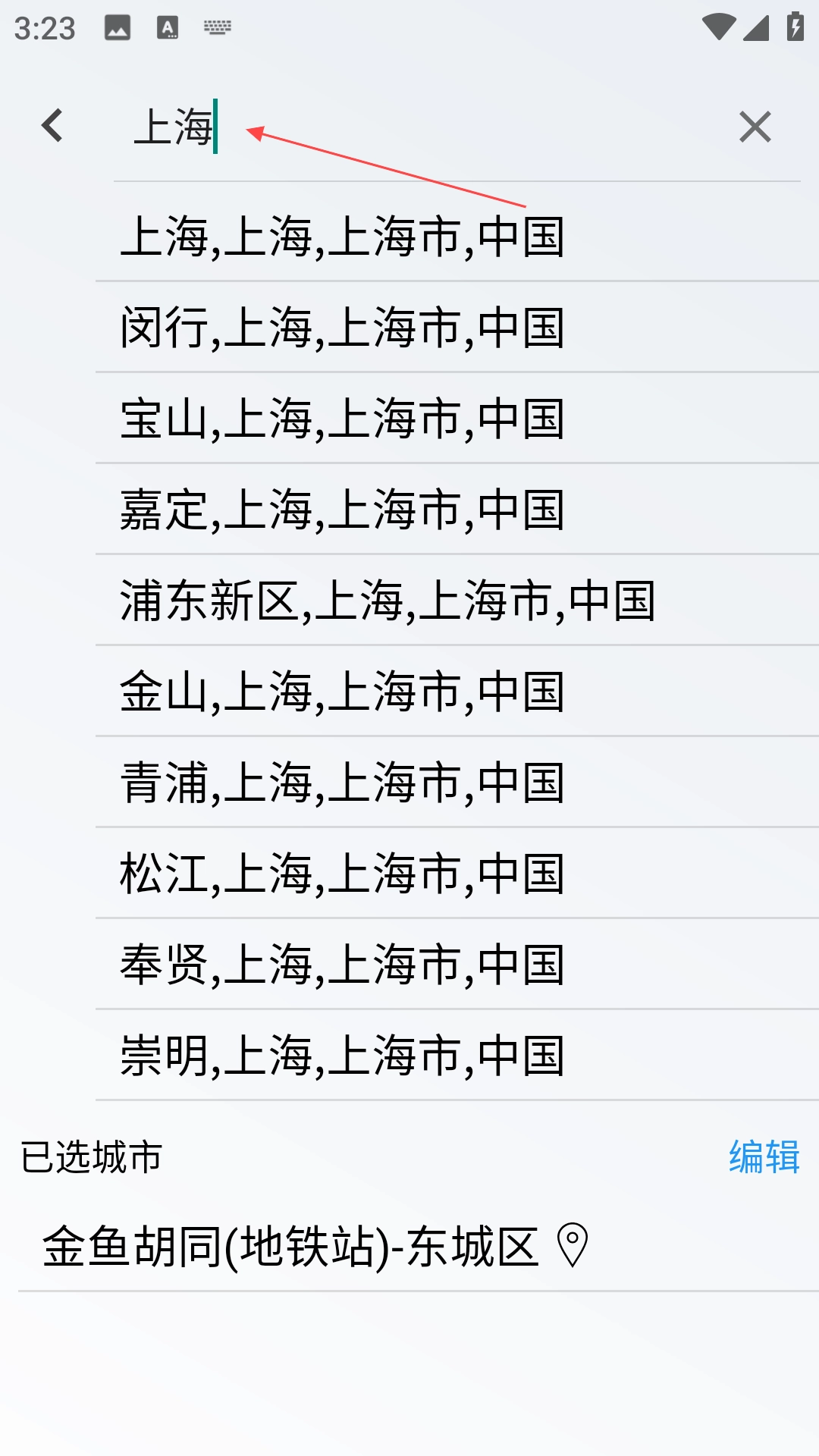Image resolution: width=819 pixels, height=1456 pixels.
Task: Clear the search text with the X
Action: pyautogui.click(x=755, y=127)
